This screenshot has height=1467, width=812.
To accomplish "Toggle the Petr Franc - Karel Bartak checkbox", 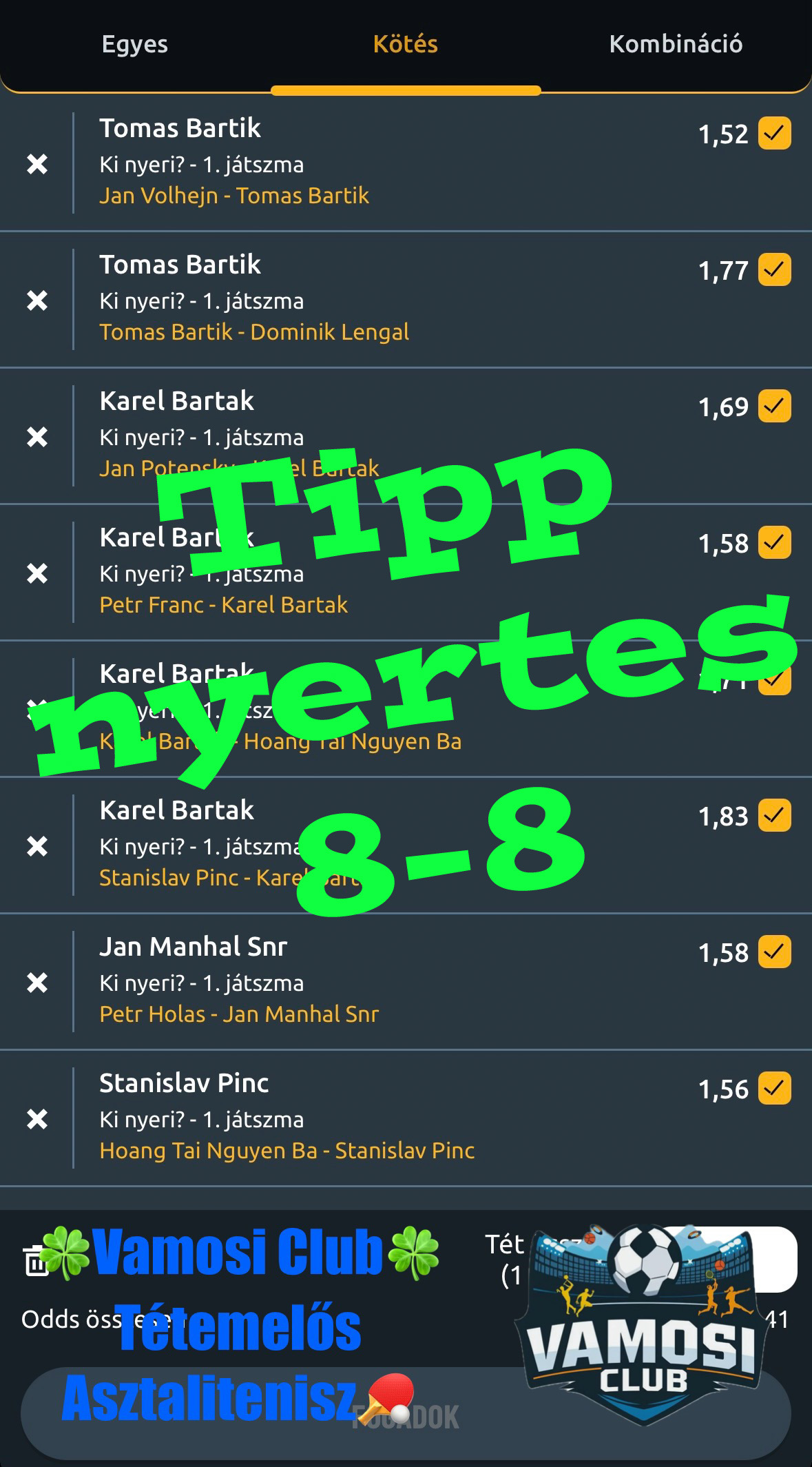I will (x=775, y=542).
